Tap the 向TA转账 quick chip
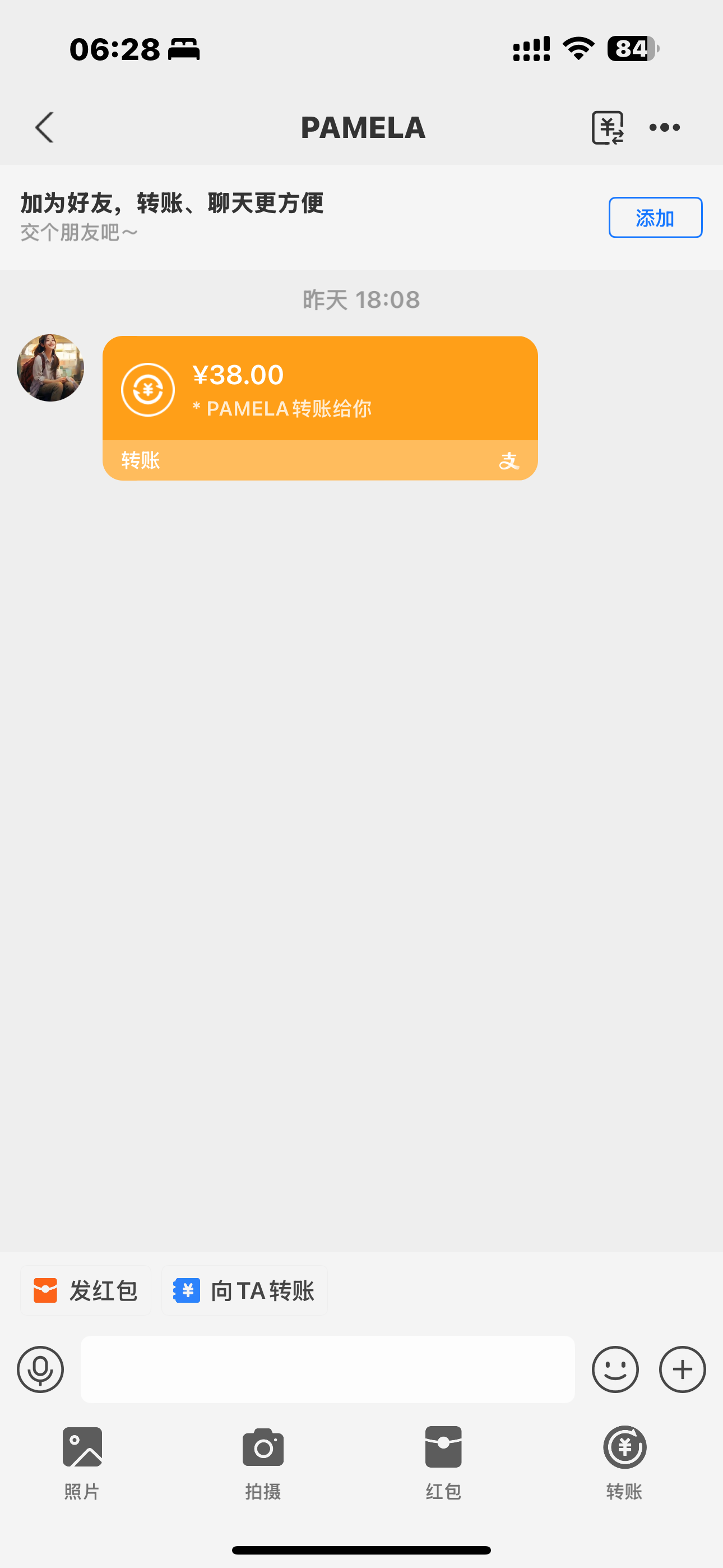723x1568 pixels. pos(245,1290)
